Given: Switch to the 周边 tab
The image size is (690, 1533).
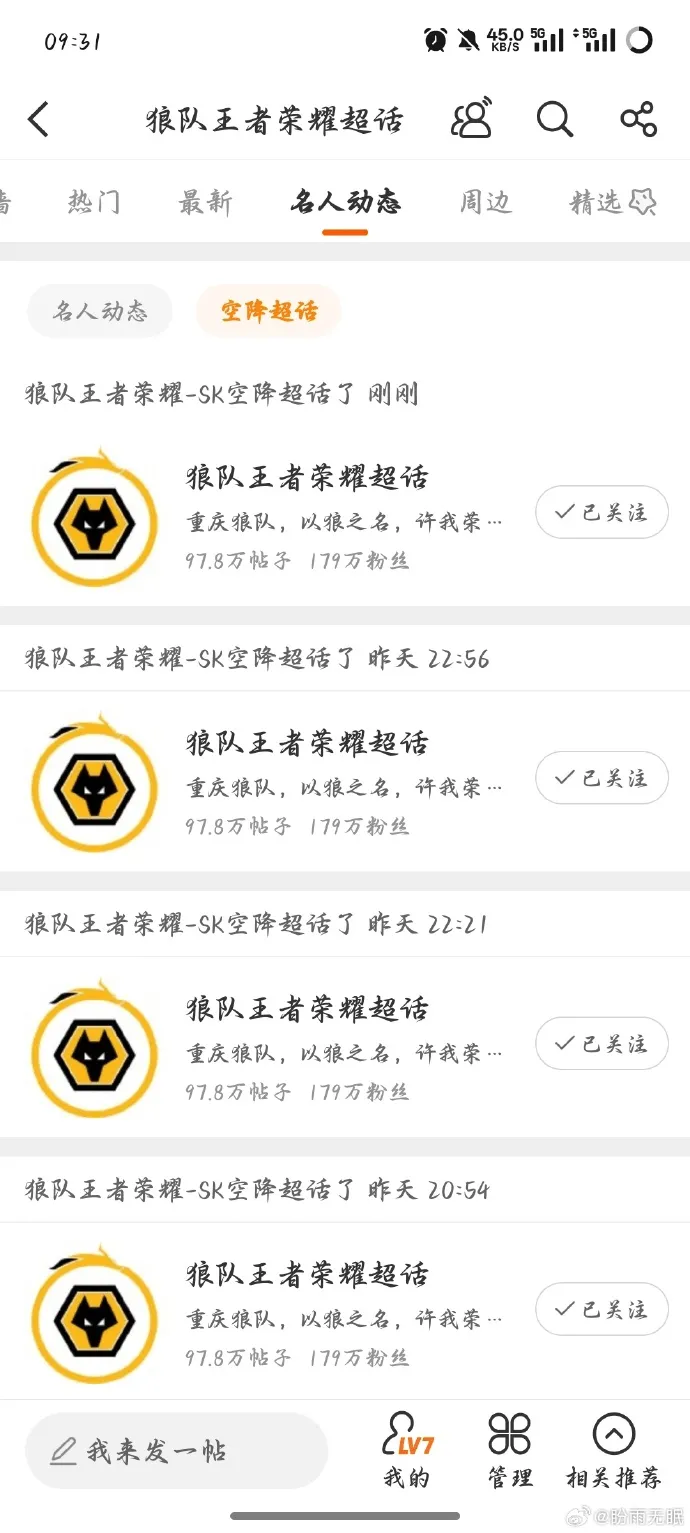Looking at the screenshot, I should coord(485,202).
